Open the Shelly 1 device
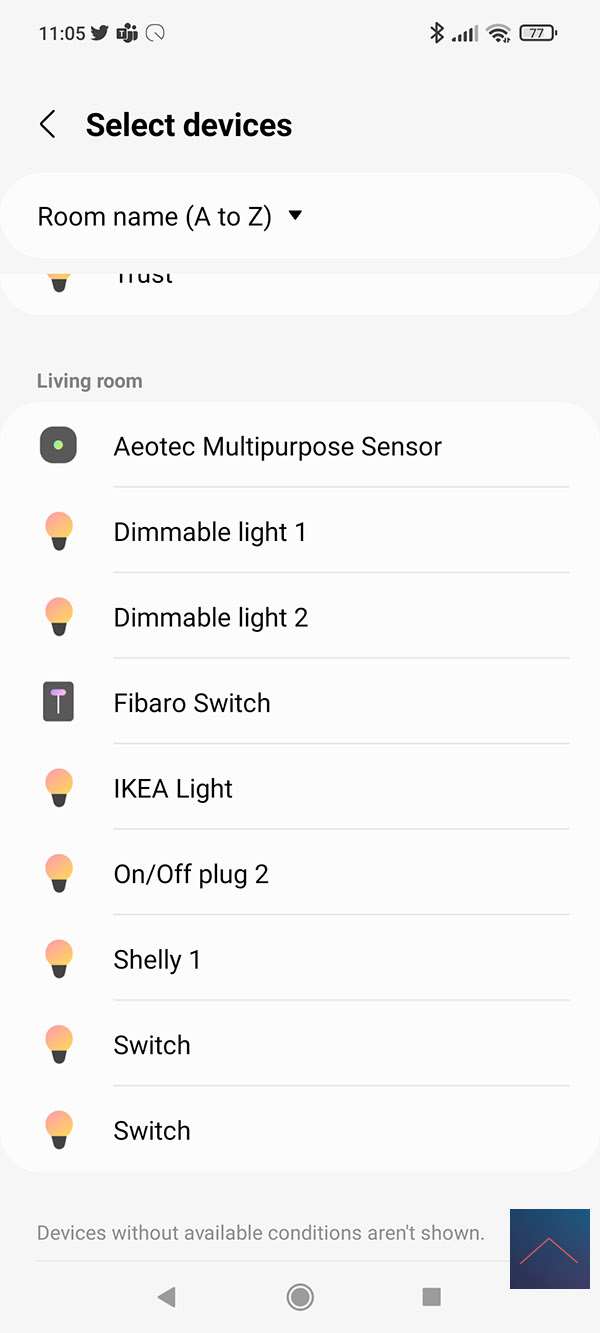This screenshot has width=600, height=1333. [x=157, y=960]
